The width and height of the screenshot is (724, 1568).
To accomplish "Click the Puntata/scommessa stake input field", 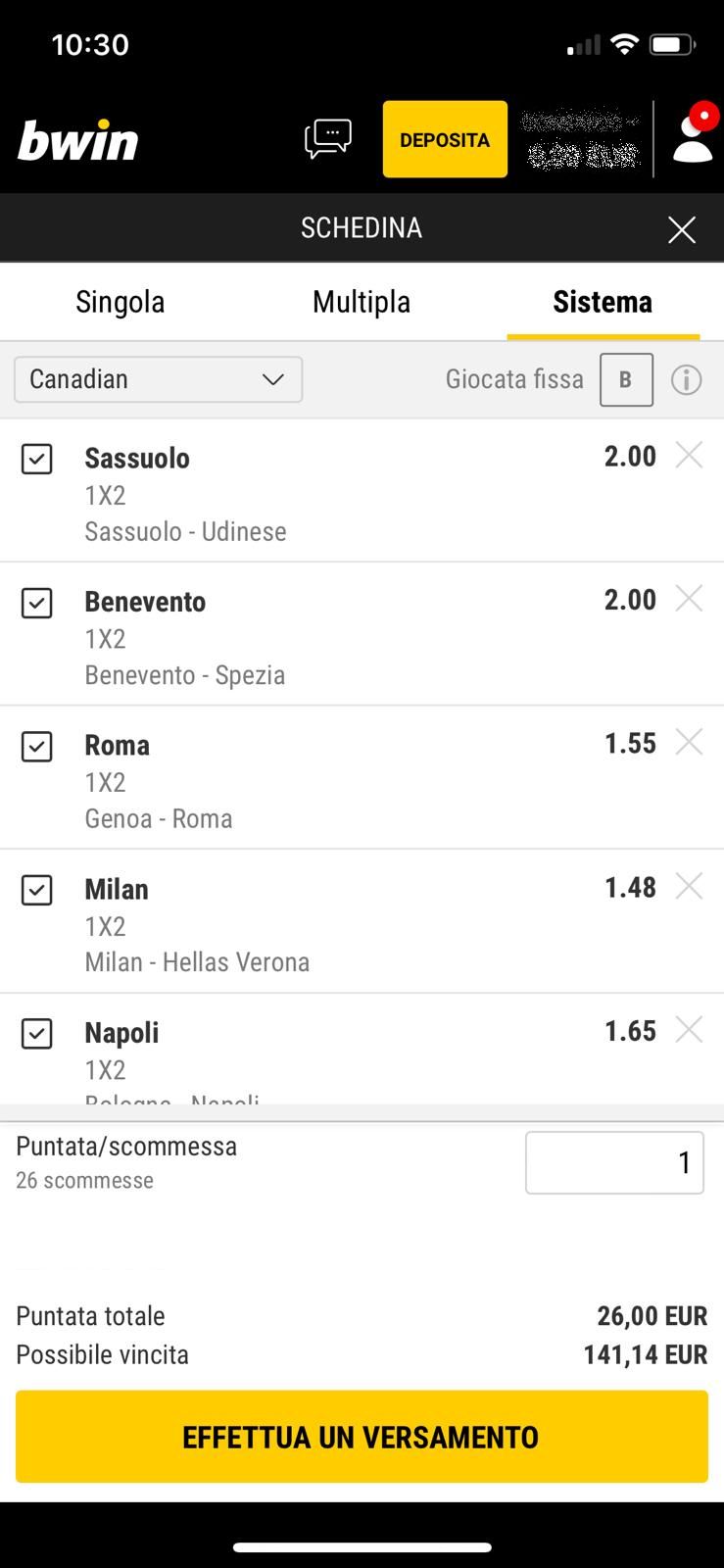I will [614, 1162].
